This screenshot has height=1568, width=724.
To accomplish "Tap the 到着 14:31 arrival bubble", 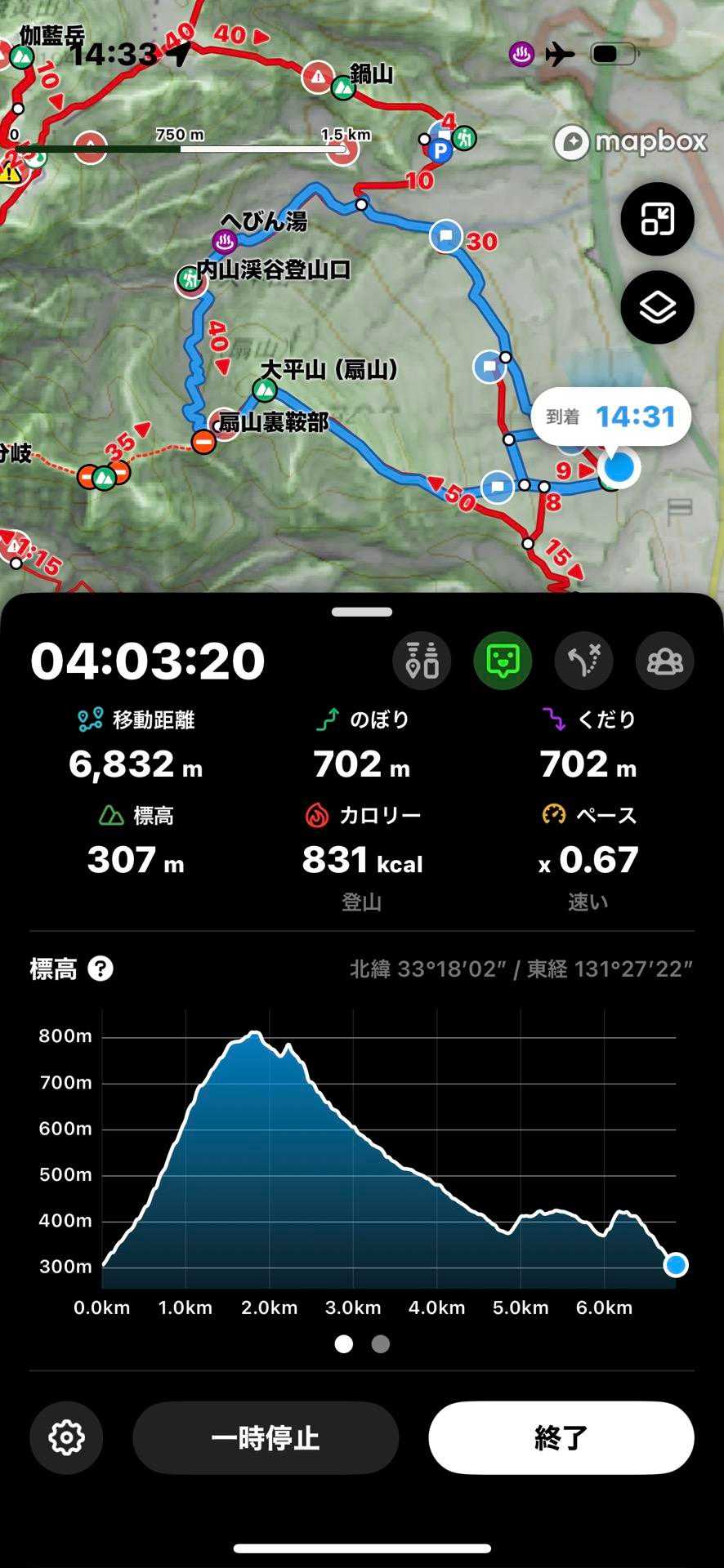I will 610,417.
